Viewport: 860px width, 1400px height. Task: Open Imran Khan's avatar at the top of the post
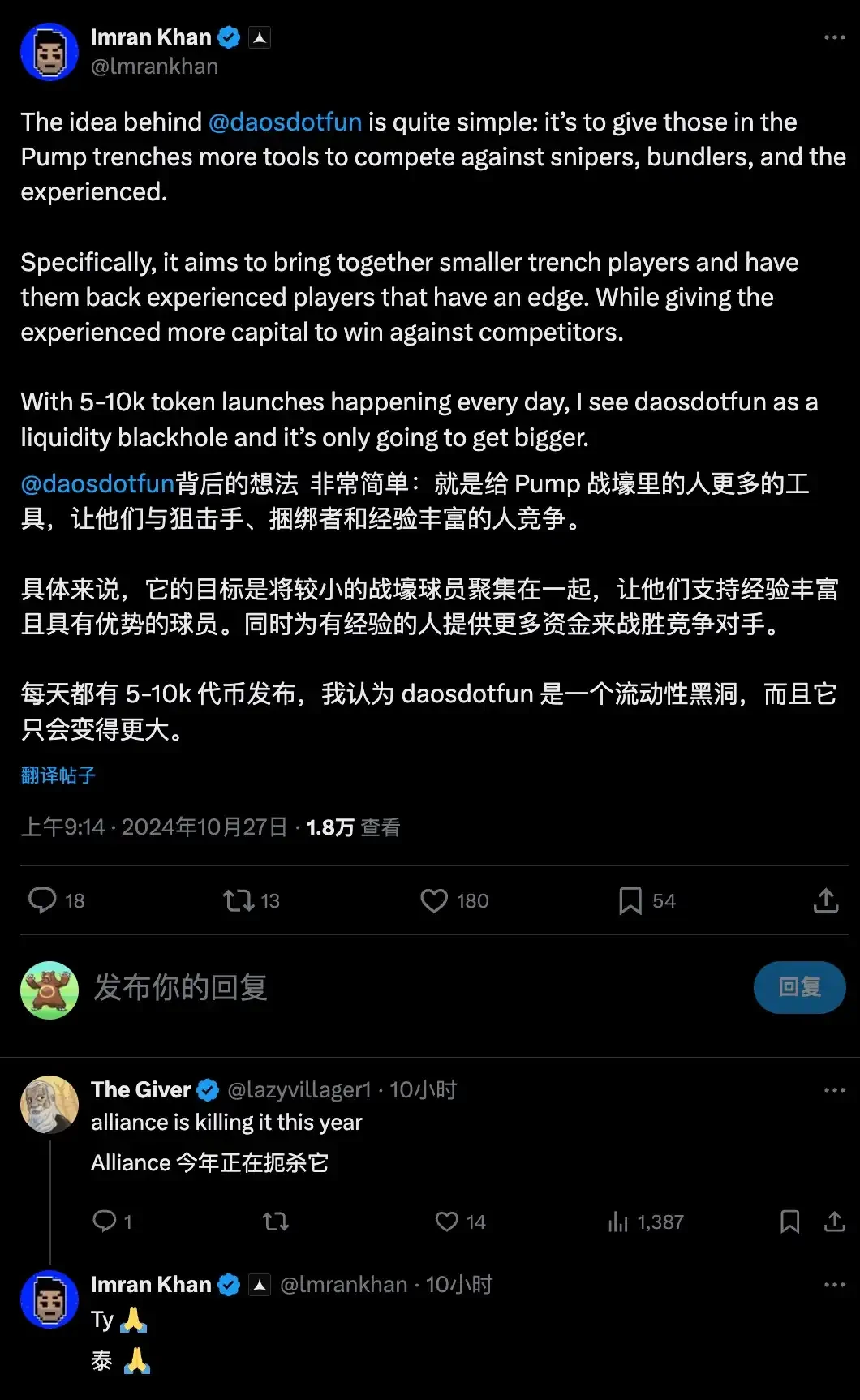49,52
